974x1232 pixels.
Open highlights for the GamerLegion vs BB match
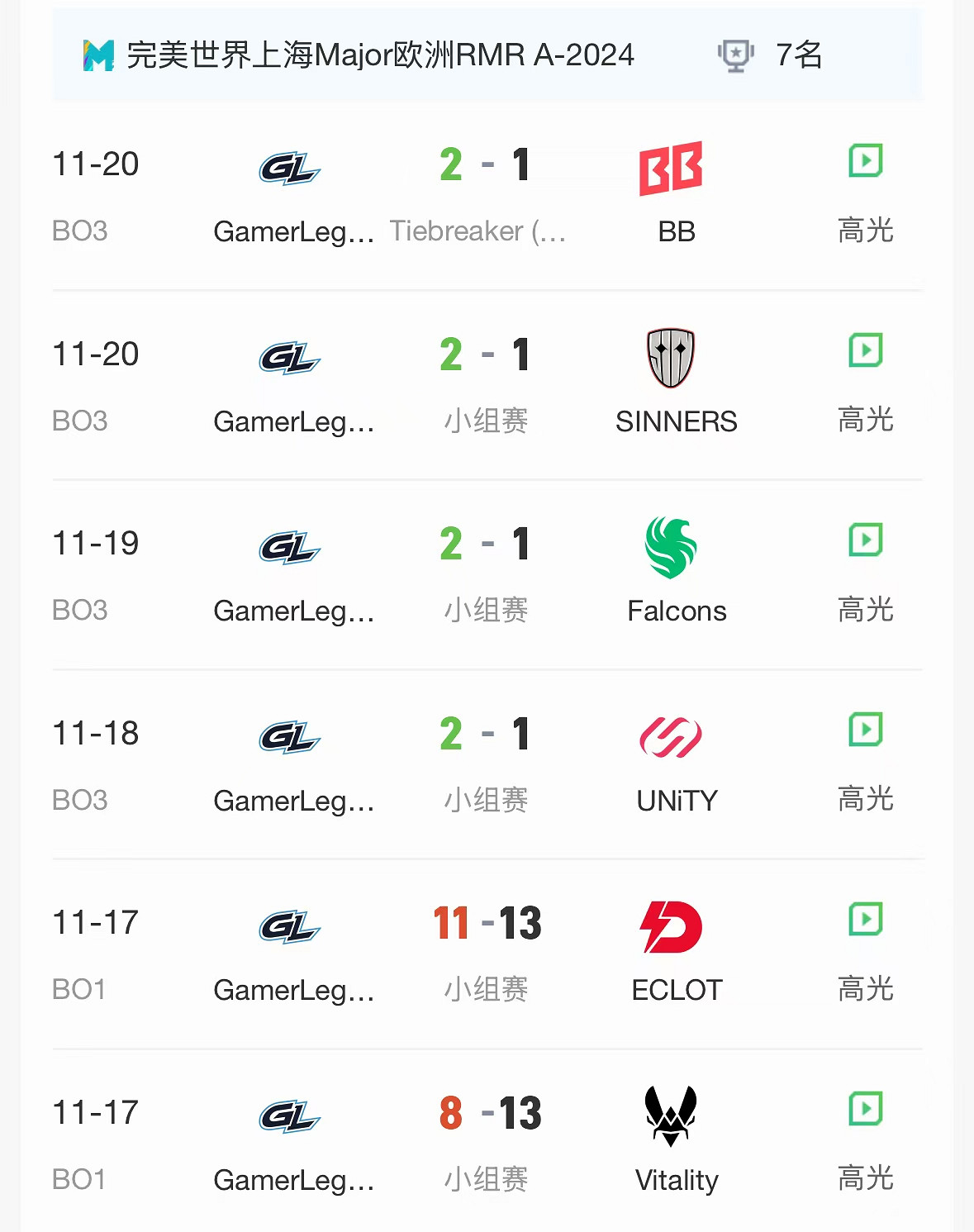coord(864,162)
